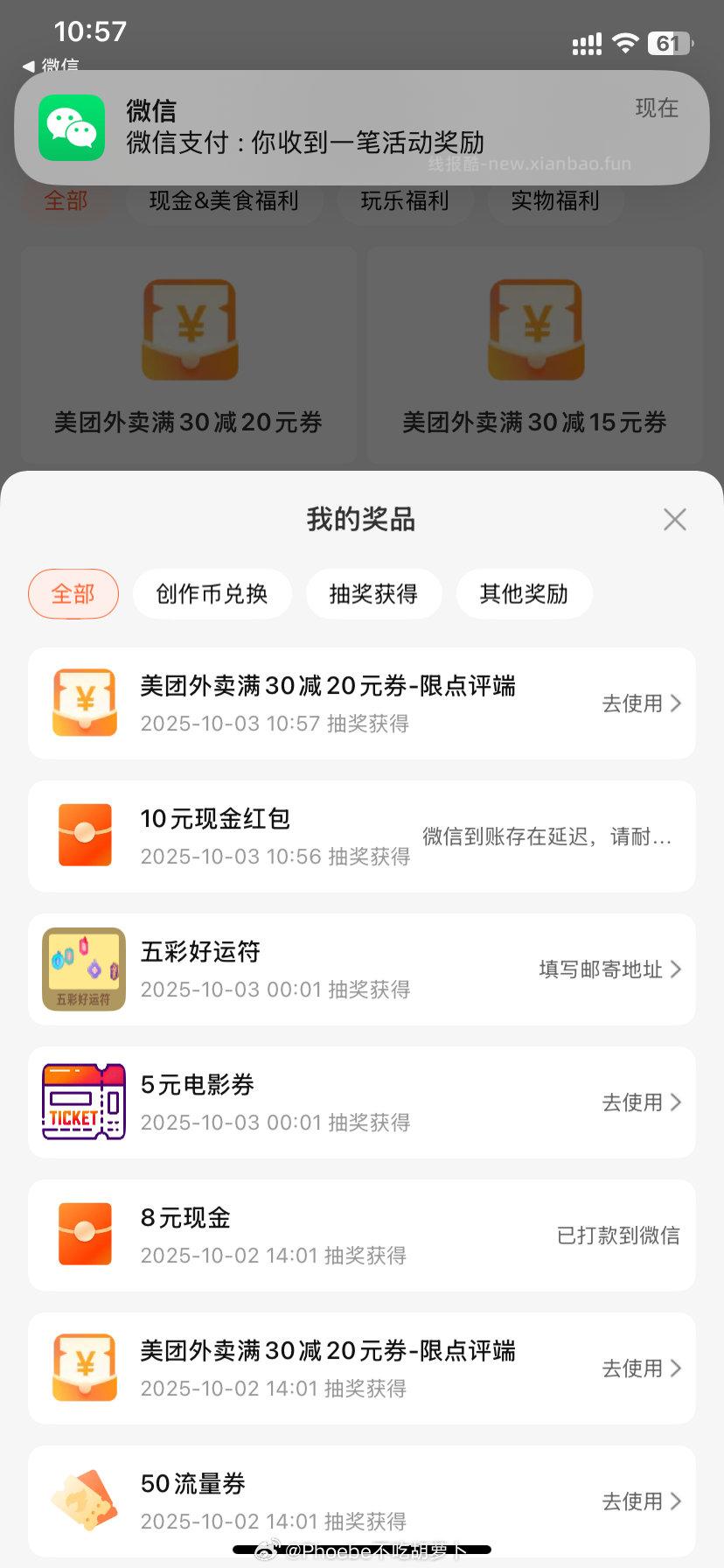Select the 创作币兑换 filter tab
Screen dimensions: 724x1568
click(x=212, y=593)
